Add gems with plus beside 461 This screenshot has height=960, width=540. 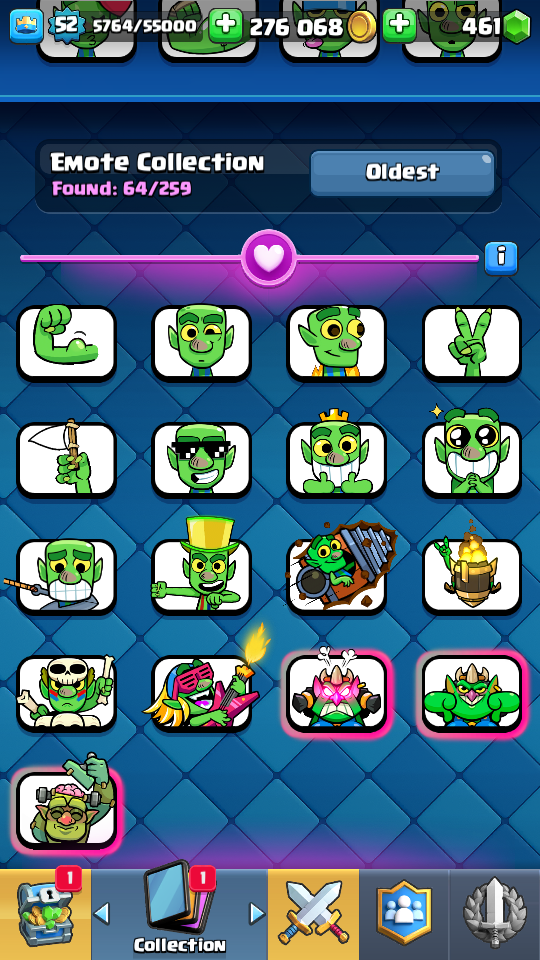coord(400,25)
